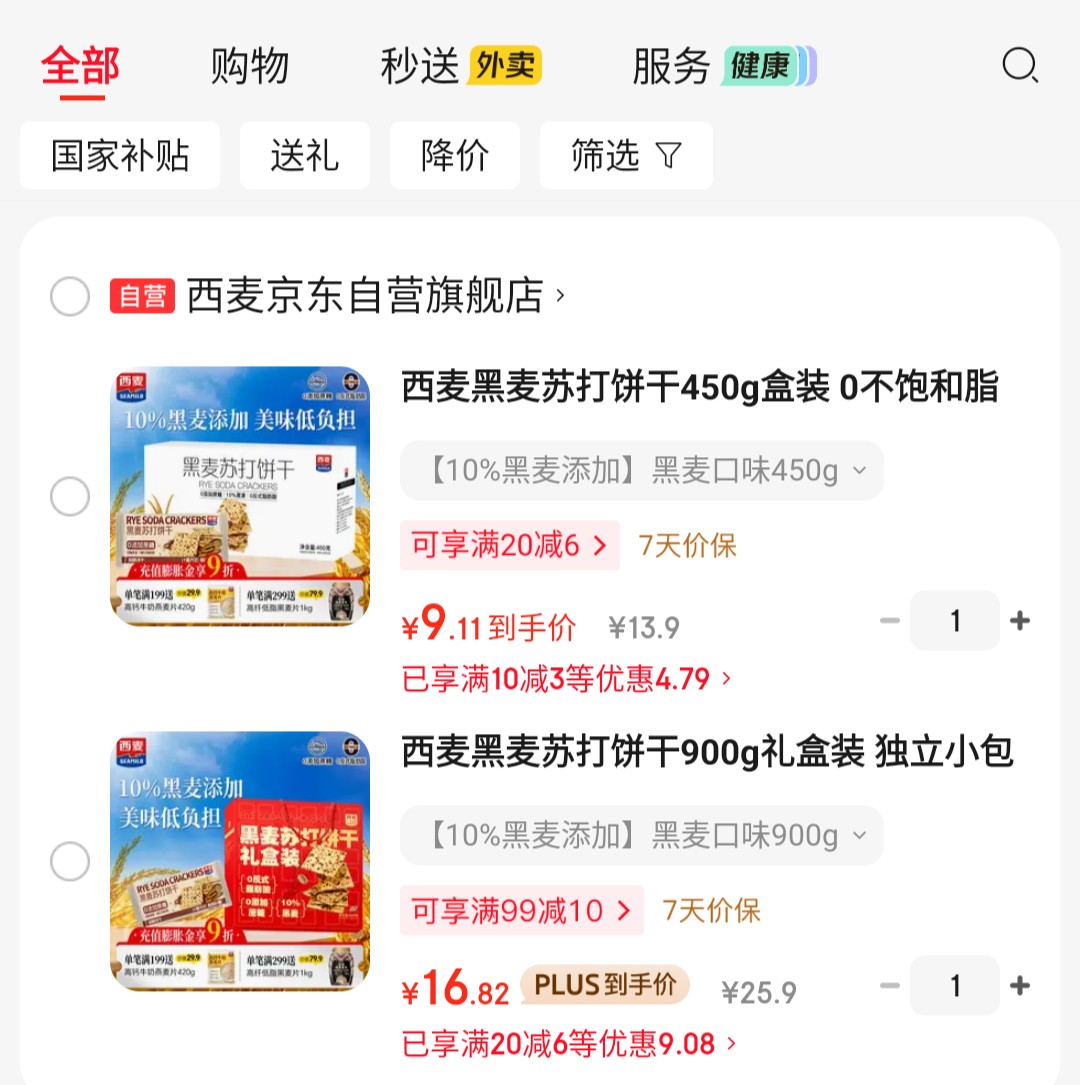Select the 降价 filter chip
This screenshot has width=1080, height=1085.
pos(454,156)
